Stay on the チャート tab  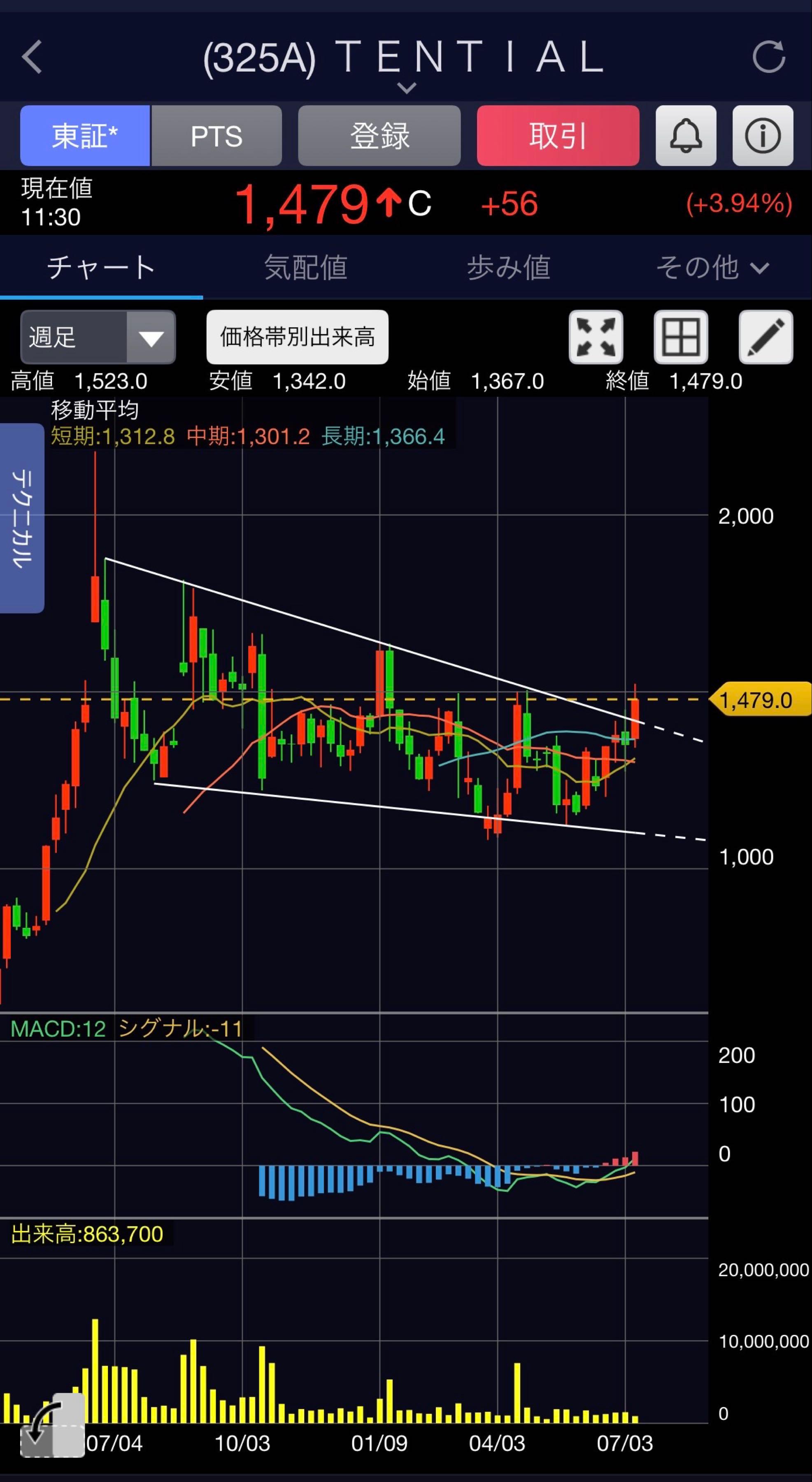coord(101,268)
